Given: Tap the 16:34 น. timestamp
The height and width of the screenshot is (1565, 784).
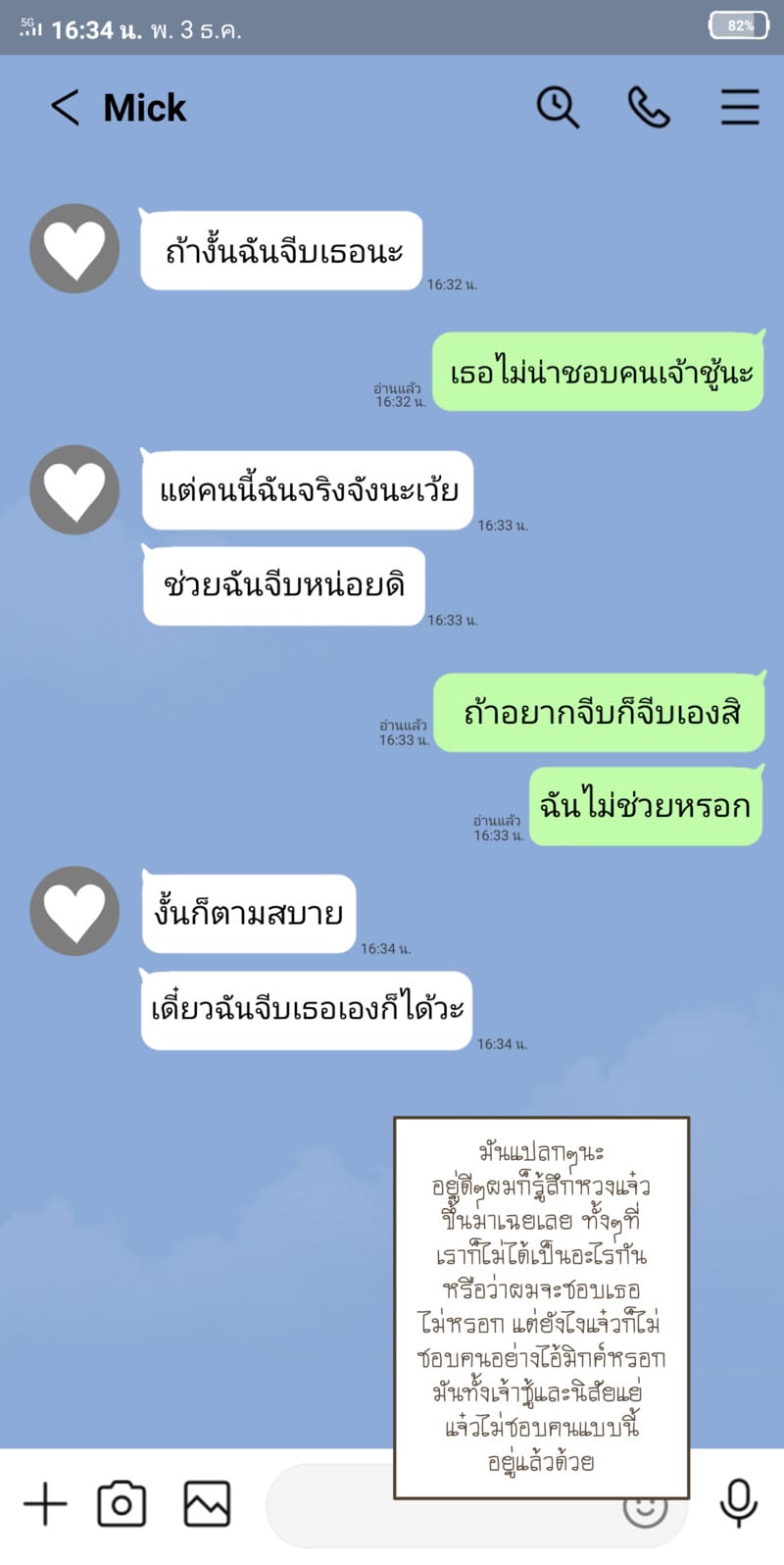Looking at the screenshot, I should (x=388, y=948).
